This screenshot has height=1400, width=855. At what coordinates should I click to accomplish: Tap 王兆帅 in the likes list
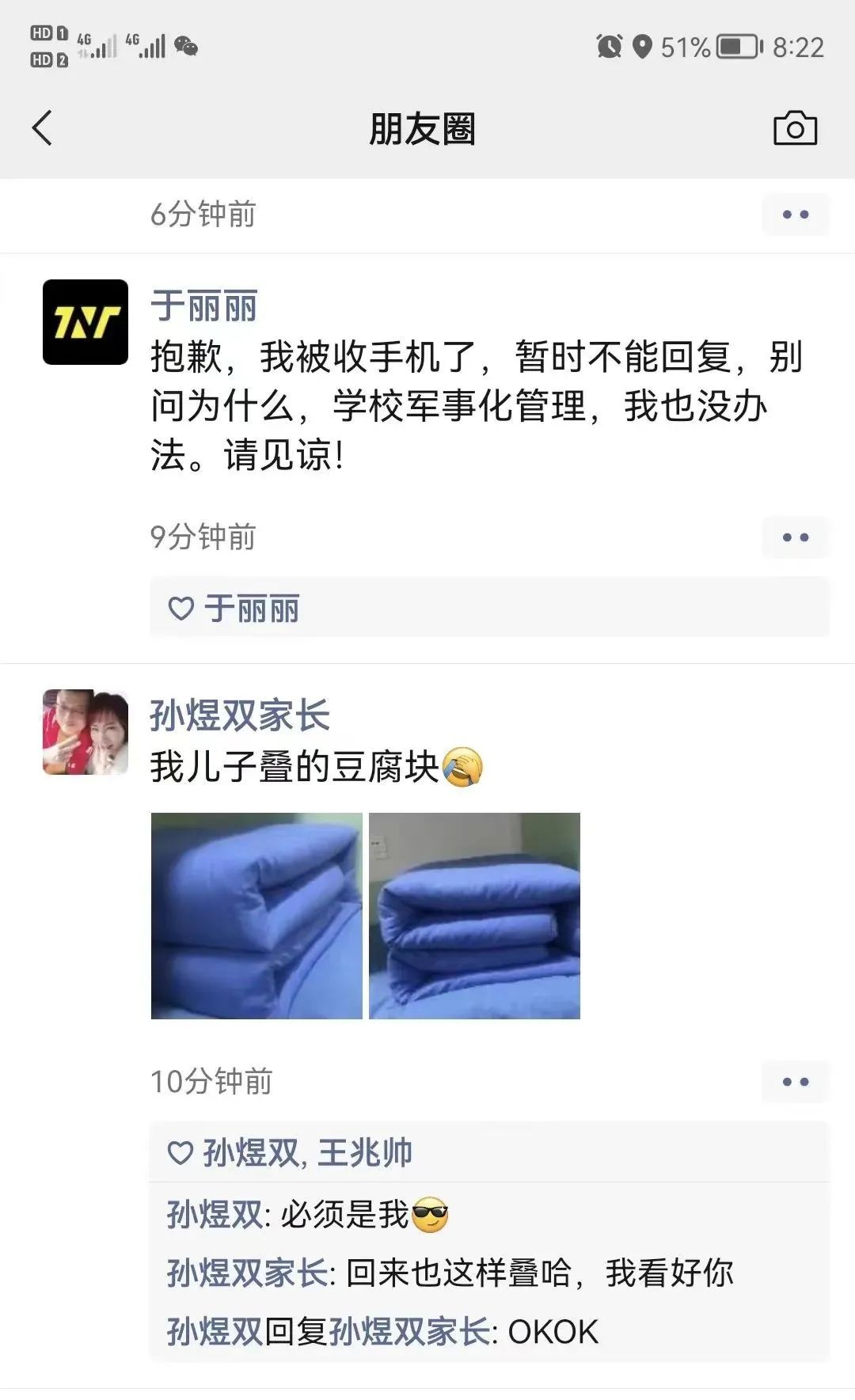[x=365, y=1153]
